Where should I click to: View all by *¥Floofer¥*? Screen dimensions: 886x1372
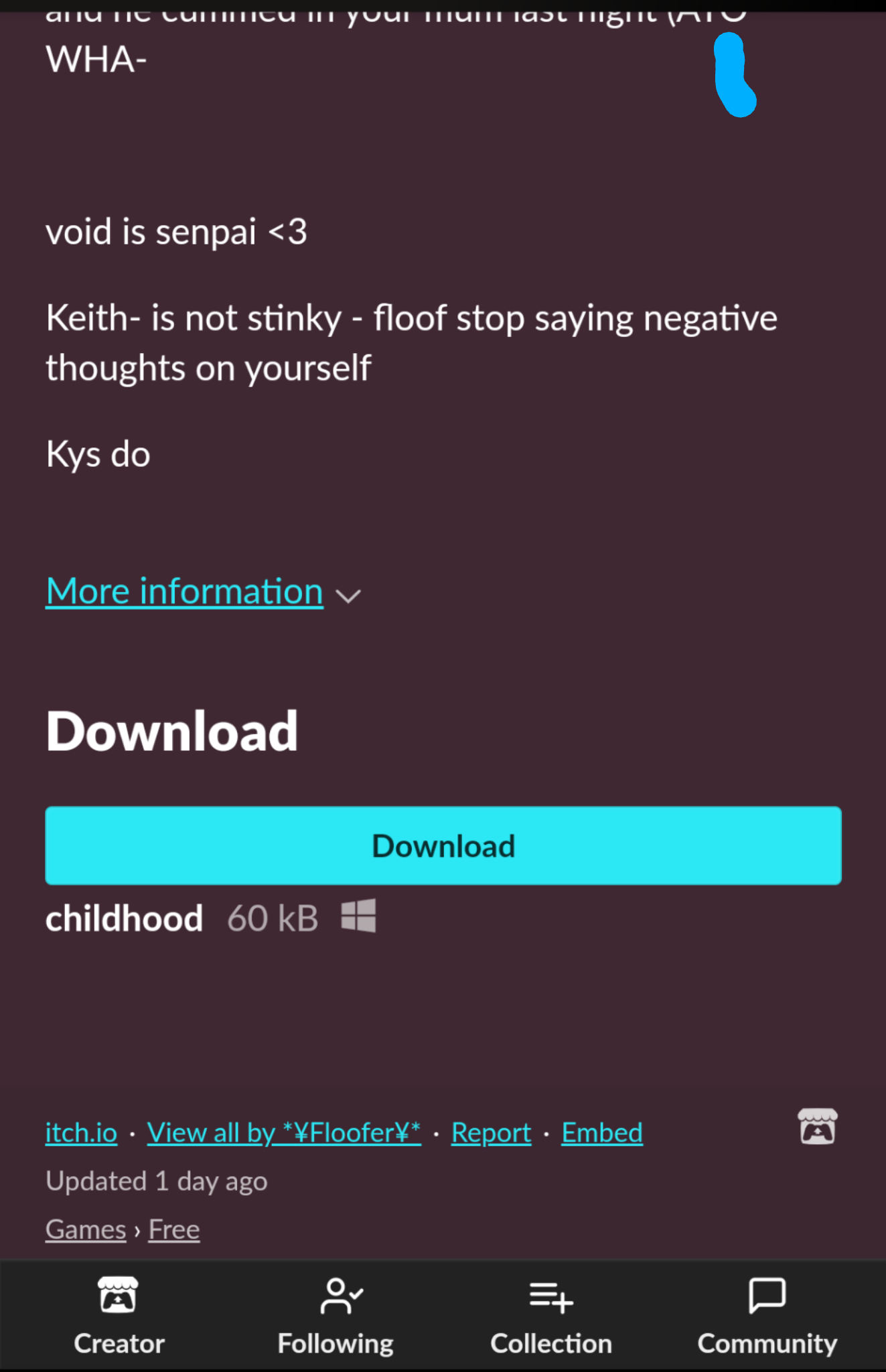point(284,1133)
